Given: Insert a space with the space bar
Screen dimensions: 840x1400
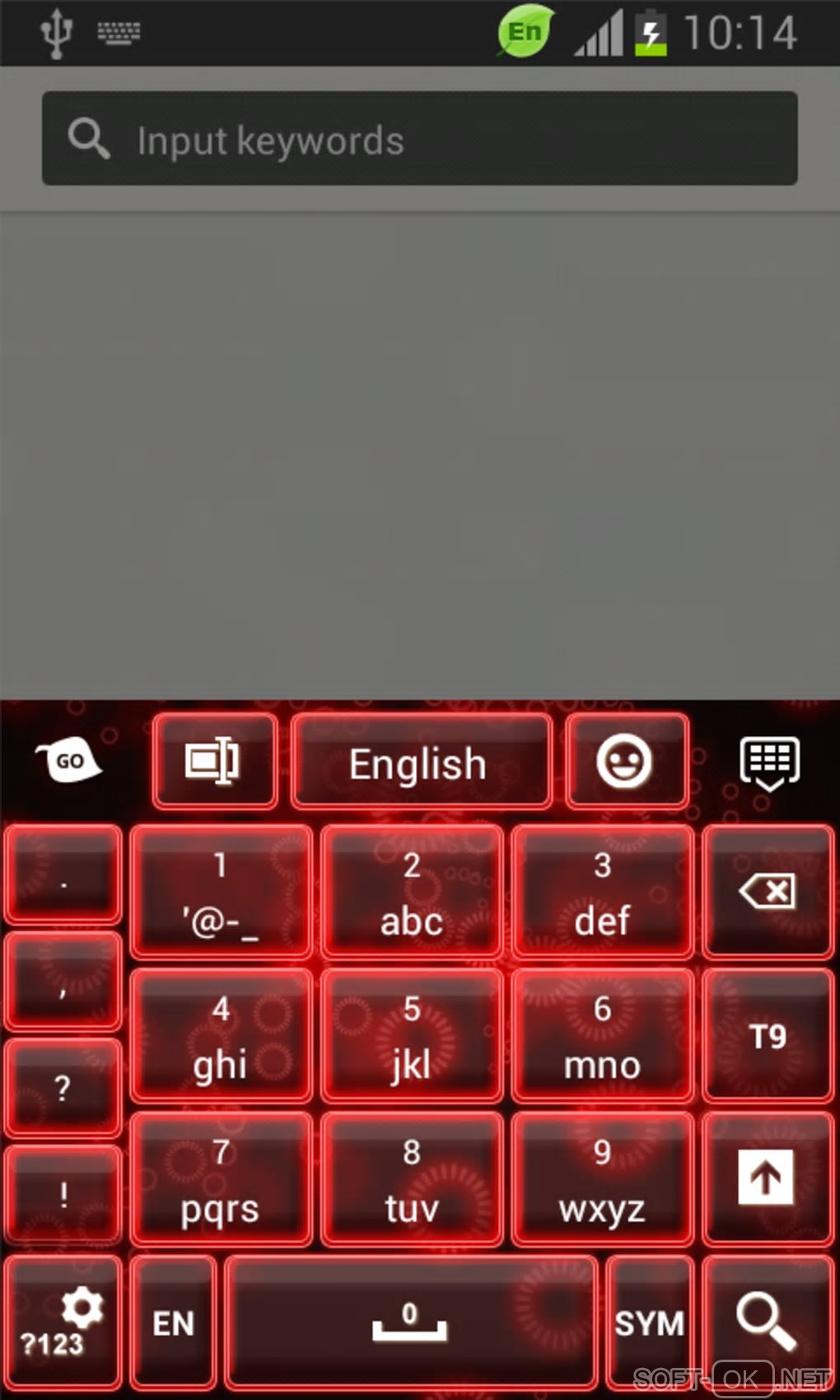Looking at the screenshot, I should point(410,1323).
